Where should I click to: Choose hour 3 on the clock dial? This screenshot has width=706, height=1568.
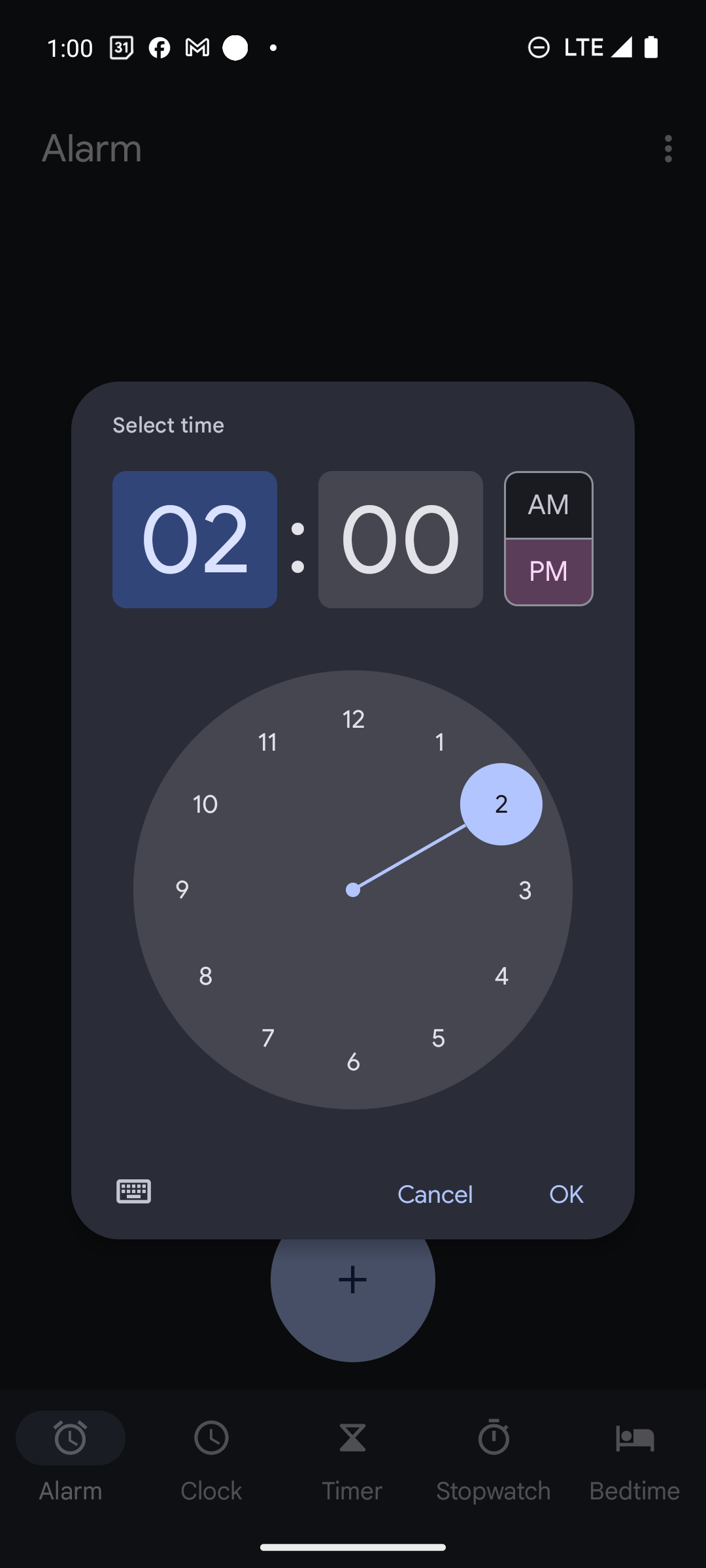click(525, 890)
